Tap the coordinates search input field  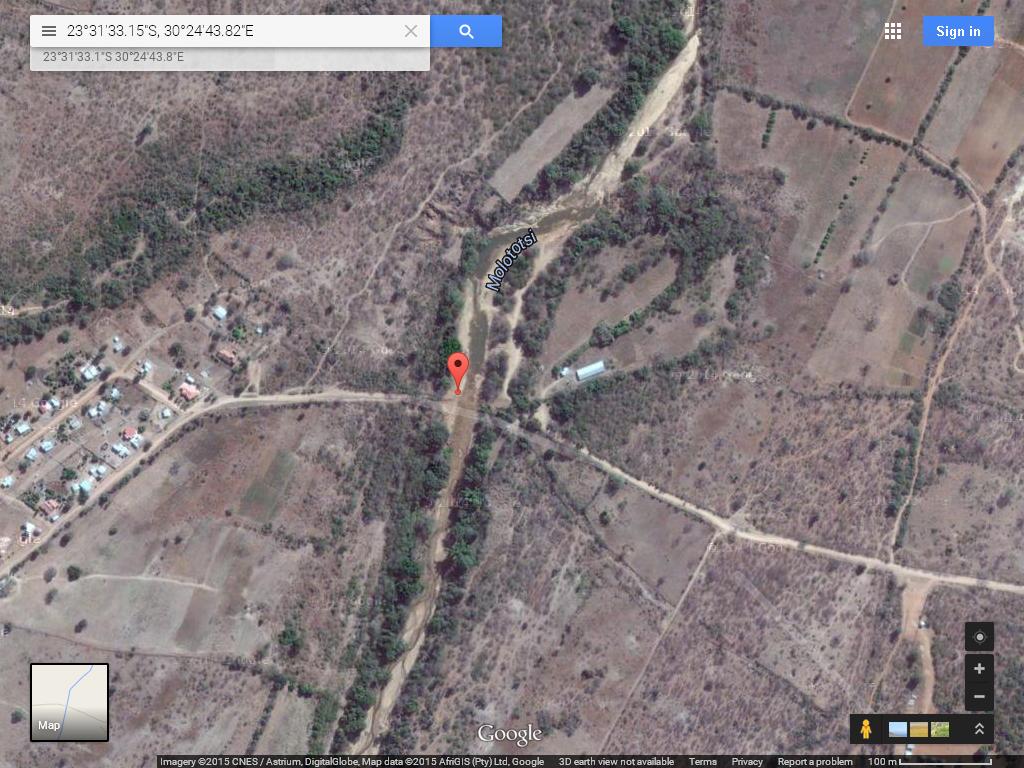point(230,31)
